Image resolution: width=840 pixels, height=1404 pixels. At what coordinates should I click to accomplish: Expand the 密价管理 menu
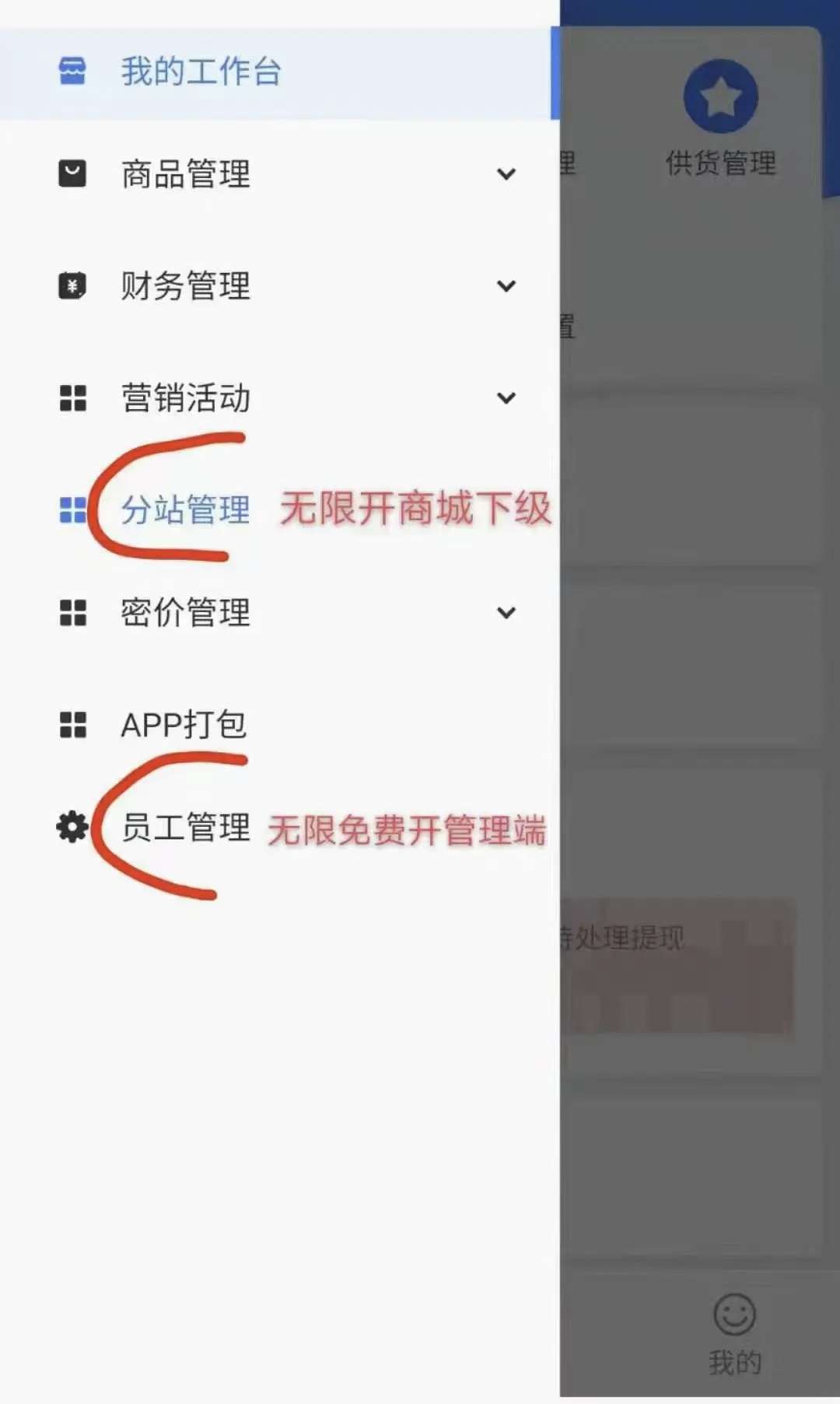pos(280,613)
